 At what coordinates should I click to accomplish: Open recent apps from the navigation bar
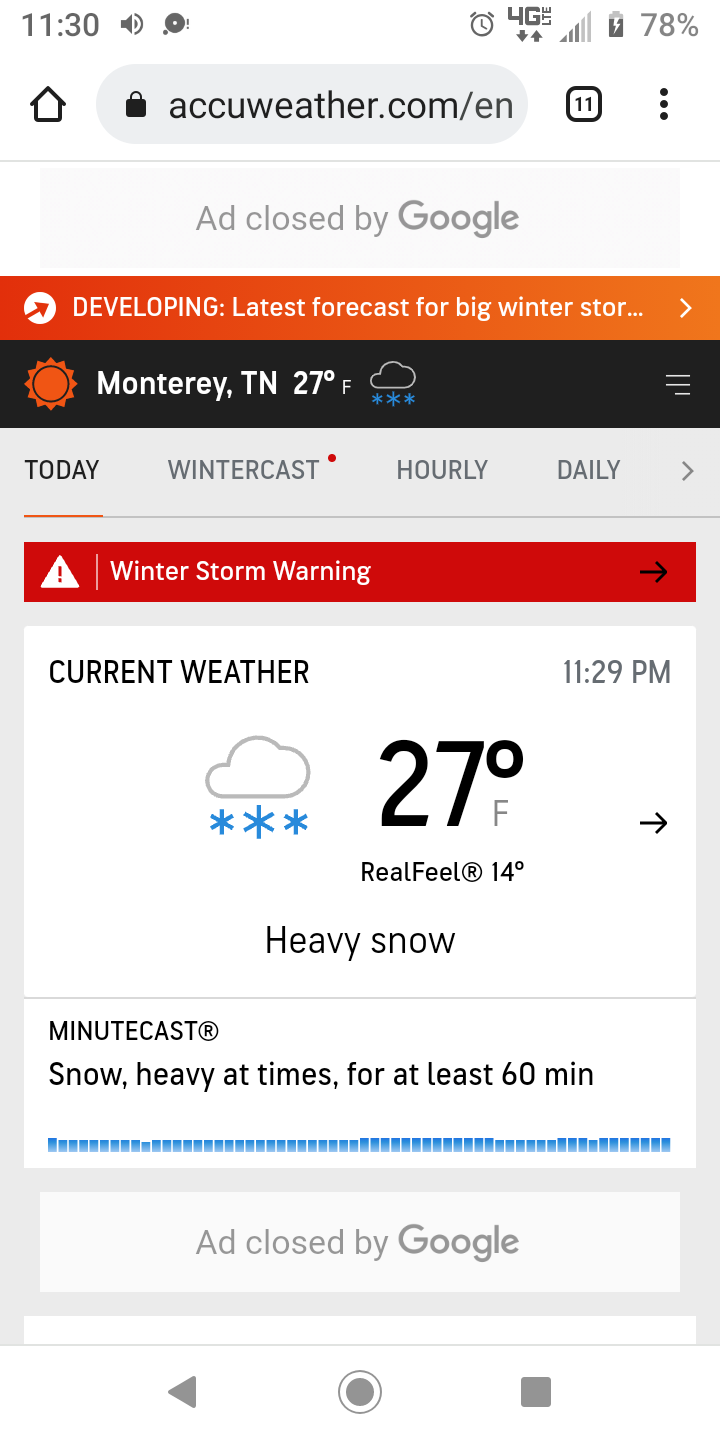tap(536, 1392)
